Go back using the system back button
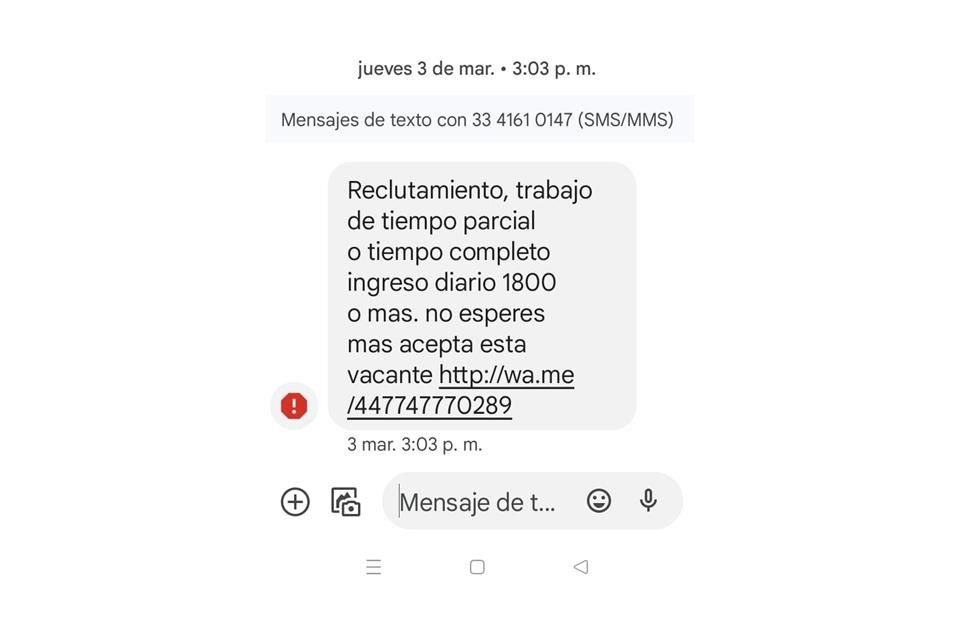Screen dimensions: 960x640 580,567
